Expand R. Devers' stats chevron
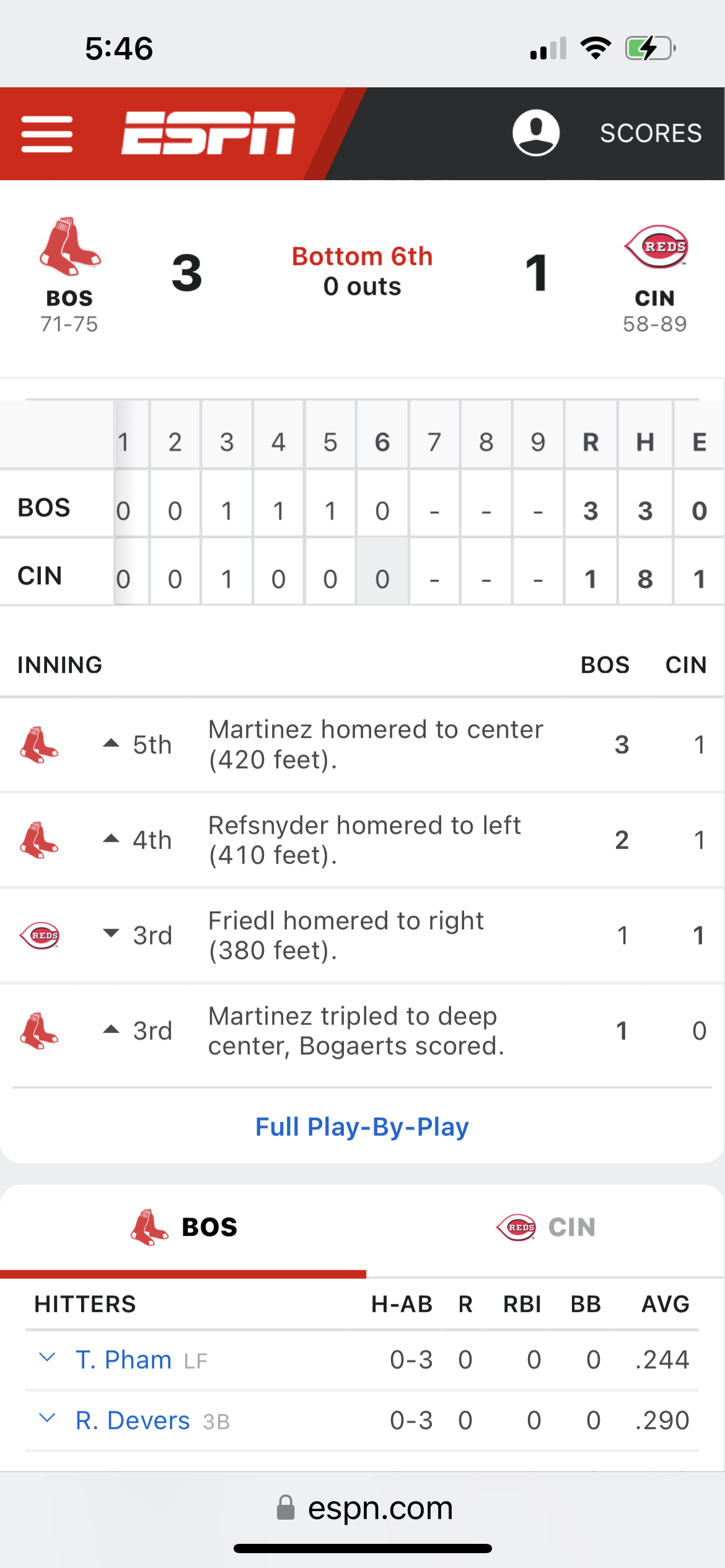725x1568 pixels. click(47, 1418)
